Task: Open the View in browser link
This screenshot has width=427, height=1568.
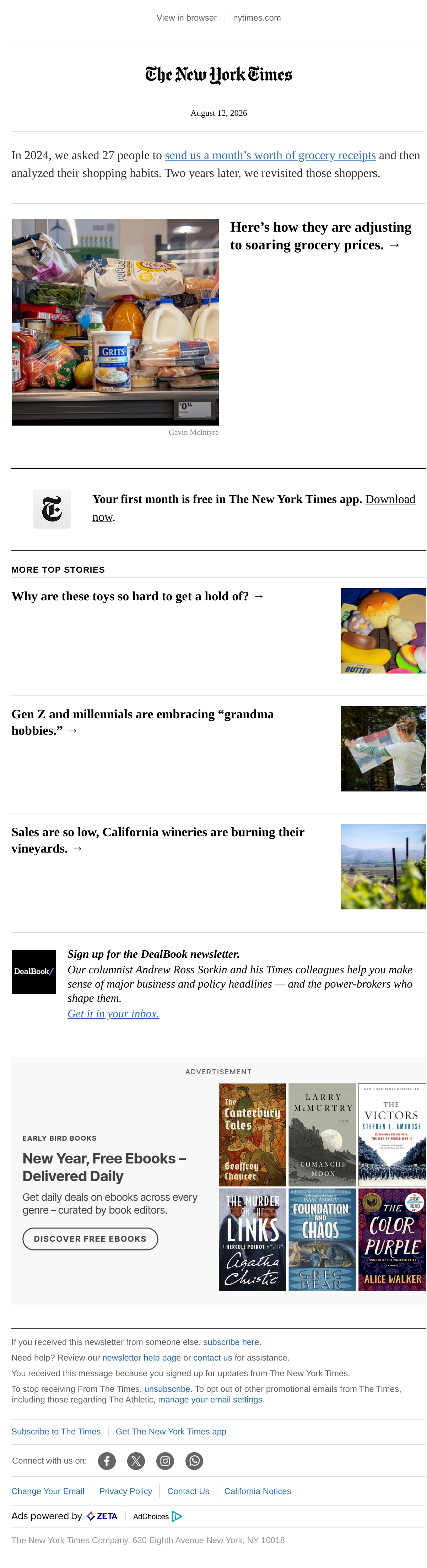Action: click(187, 18)
